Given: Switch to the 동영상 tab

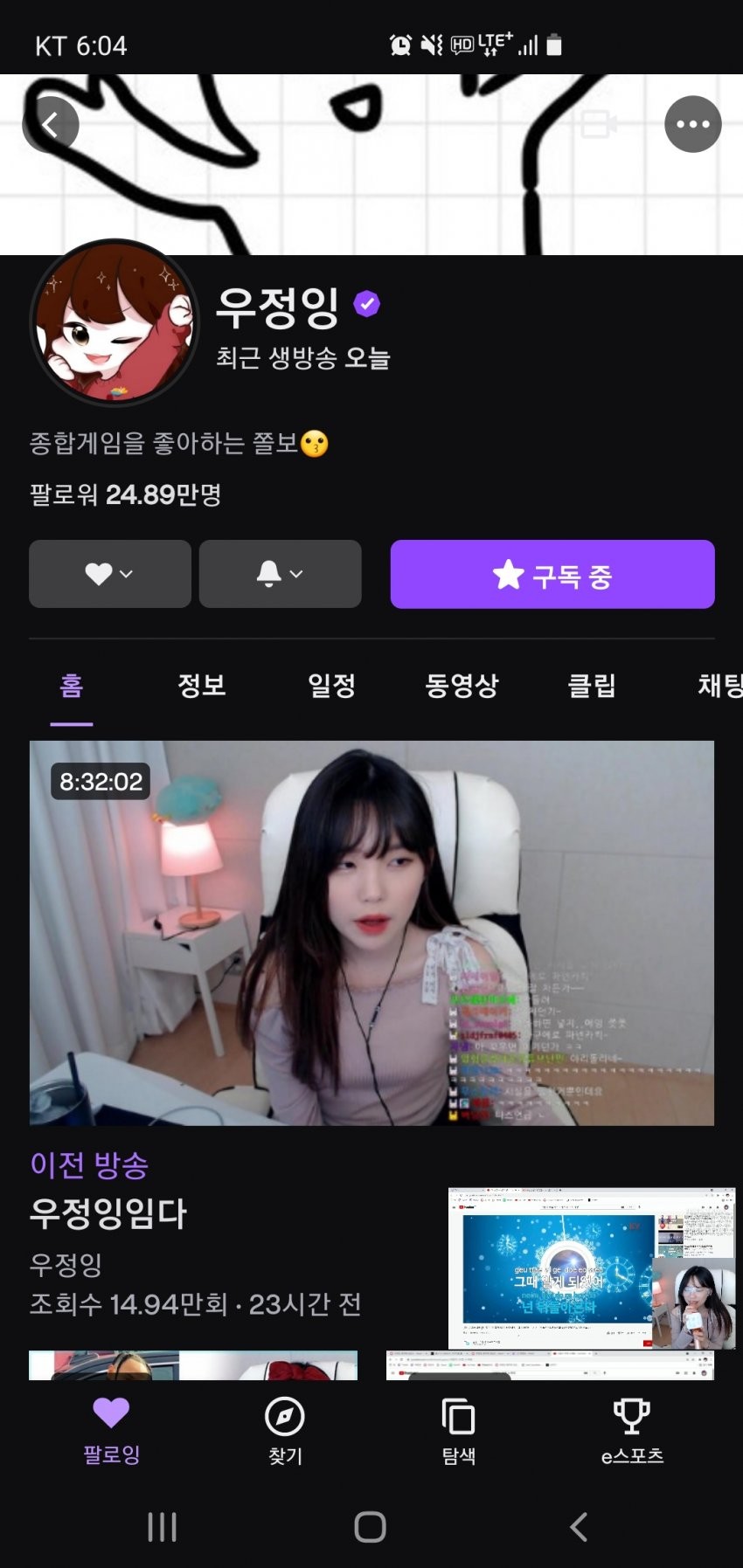Looking at the screenshot, I should [x=462, y=686].
